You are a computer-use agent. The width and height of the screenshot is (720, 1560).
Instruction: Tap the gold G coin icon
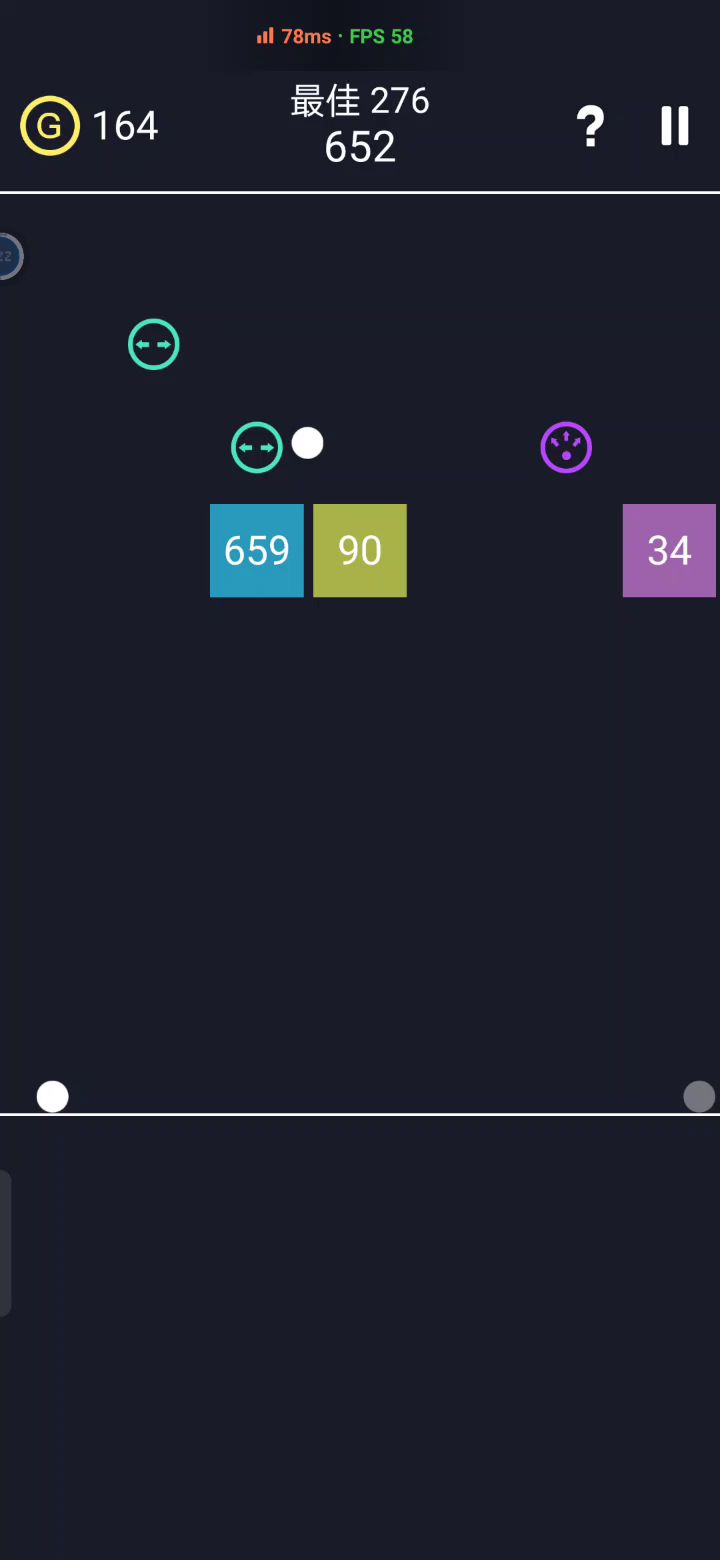click(x=50, y=126)
